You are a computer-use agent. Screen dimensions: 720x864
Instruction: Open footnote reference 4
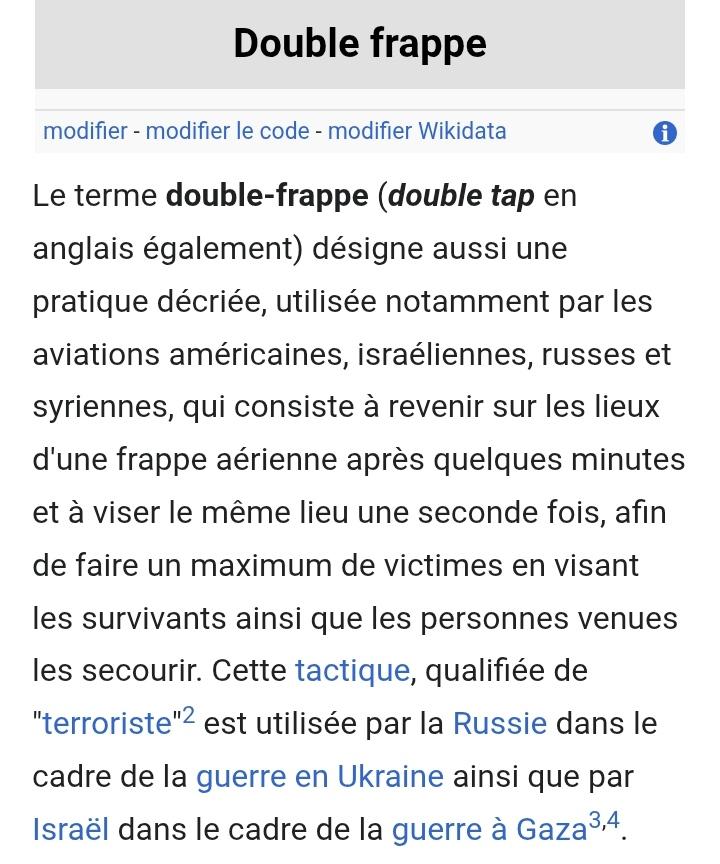(613, 821)
